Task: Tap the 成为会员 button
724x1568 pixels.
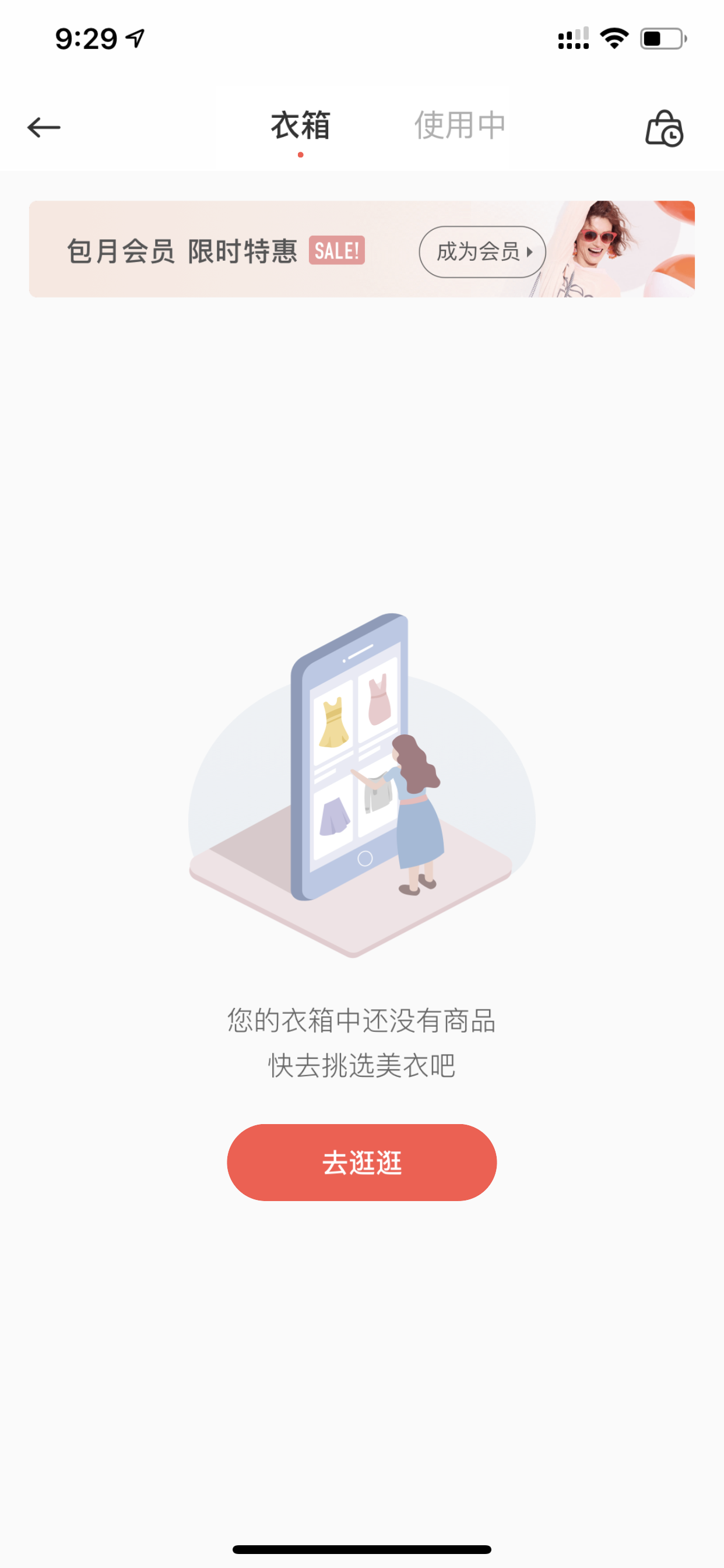Action: tap(482, 251)
